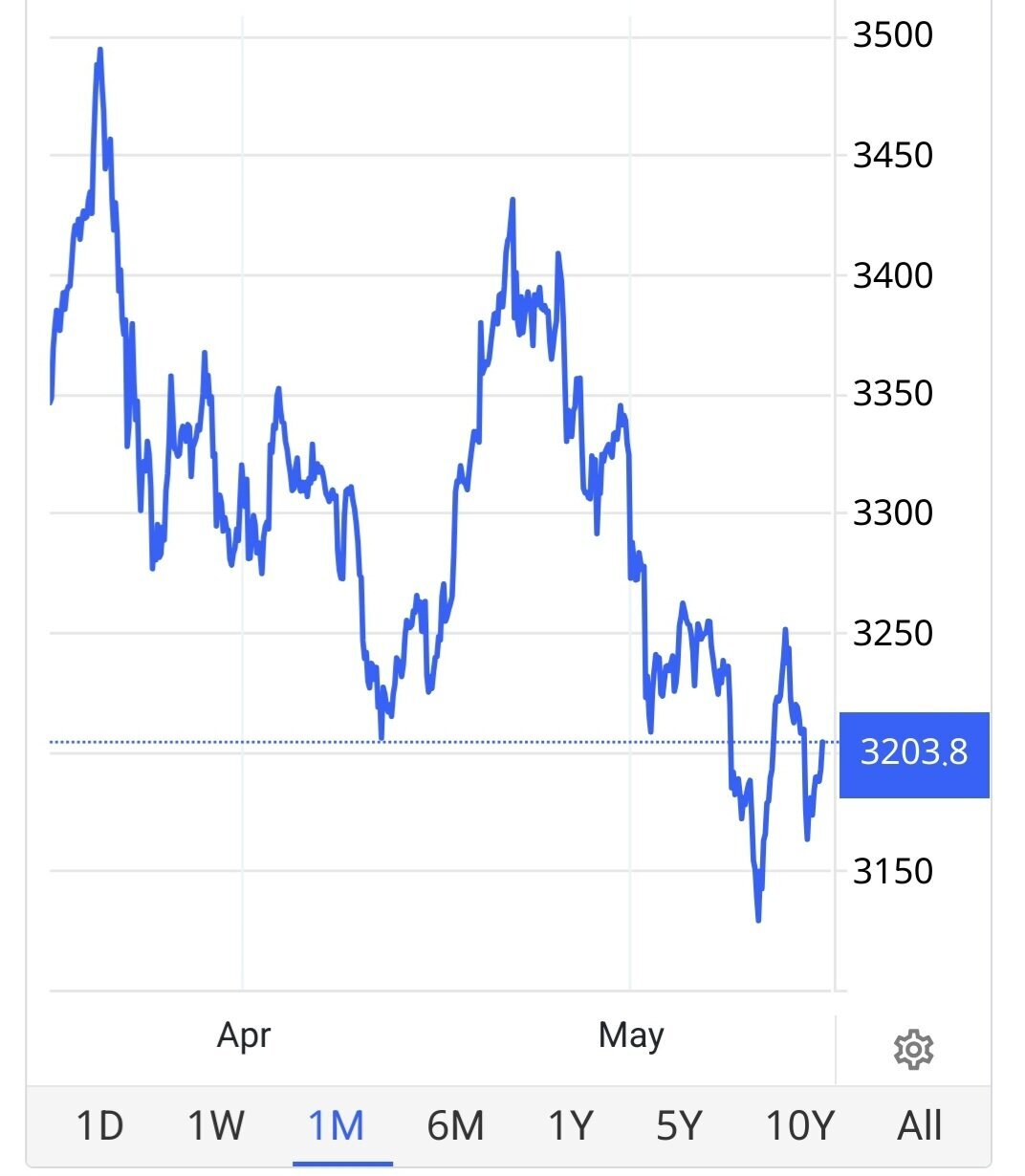View the 10Y price chart

800,1126
